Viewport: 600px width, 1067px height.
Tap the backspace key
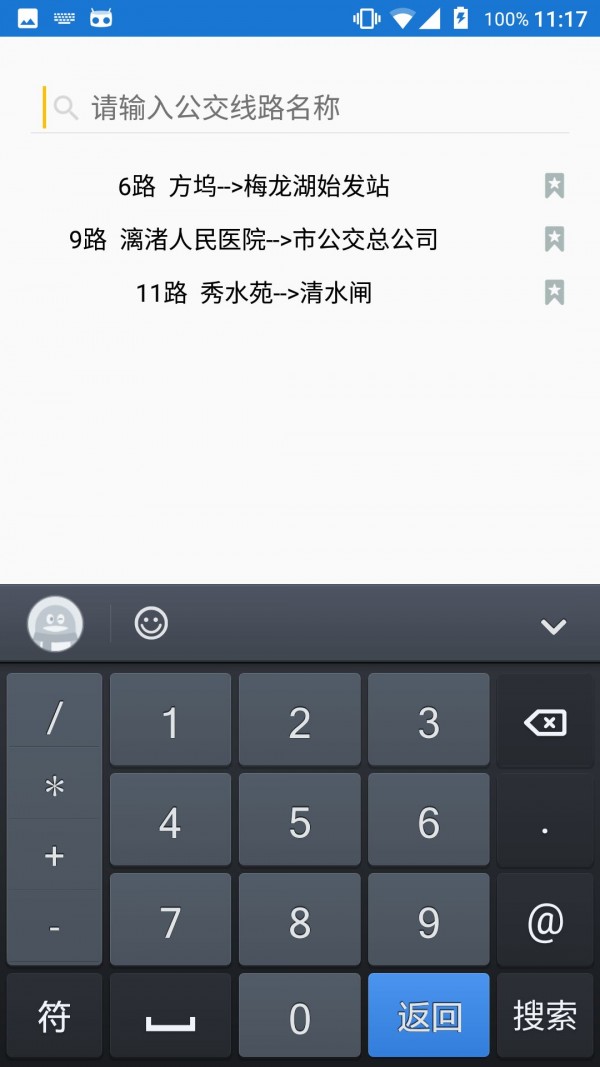545,722
